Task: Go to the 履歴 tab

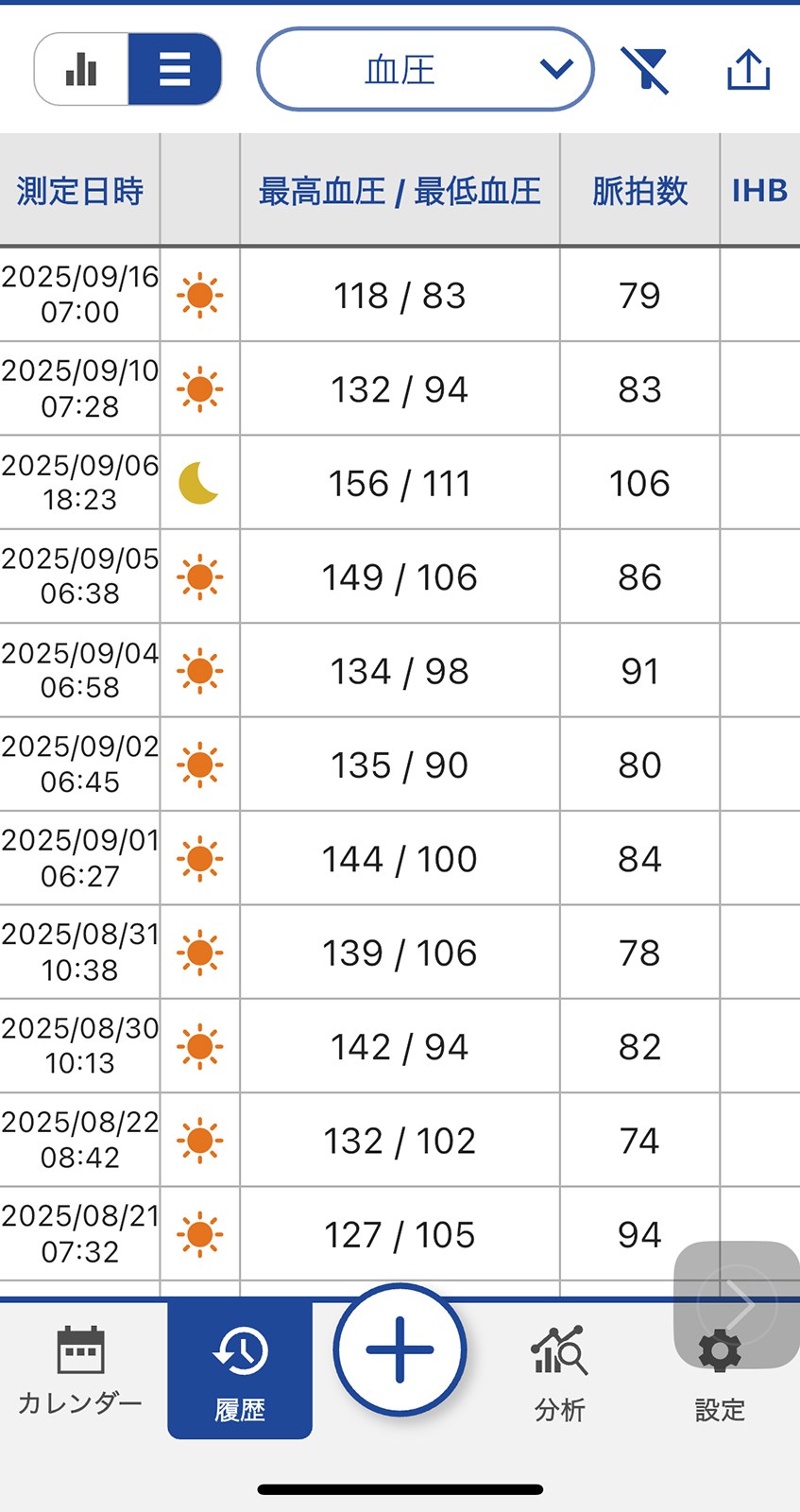Action: click(x=240, y=1369)
